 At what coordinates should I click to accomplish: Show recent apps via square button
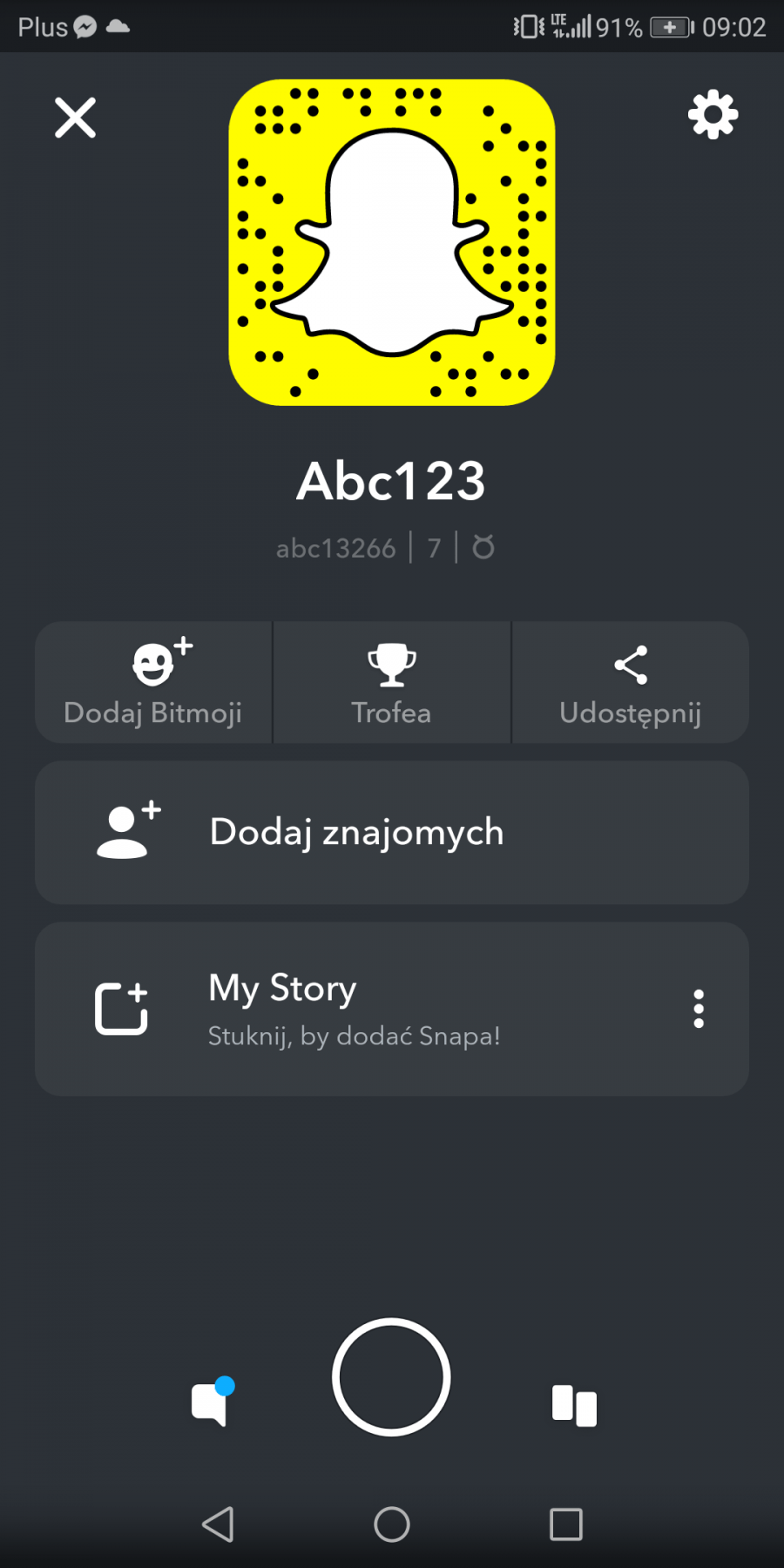coord(565,1524)
